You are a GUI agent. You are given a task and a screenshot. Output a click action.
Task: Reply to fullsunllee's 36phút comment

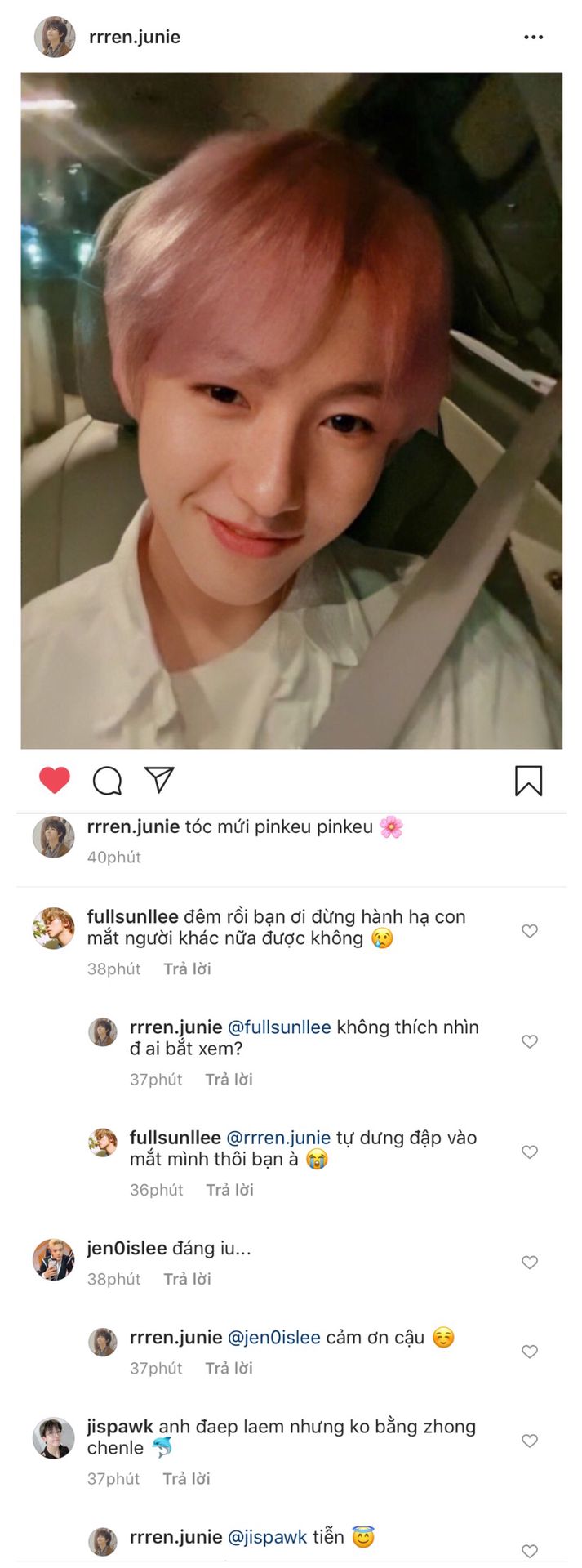coord(229,1190)
